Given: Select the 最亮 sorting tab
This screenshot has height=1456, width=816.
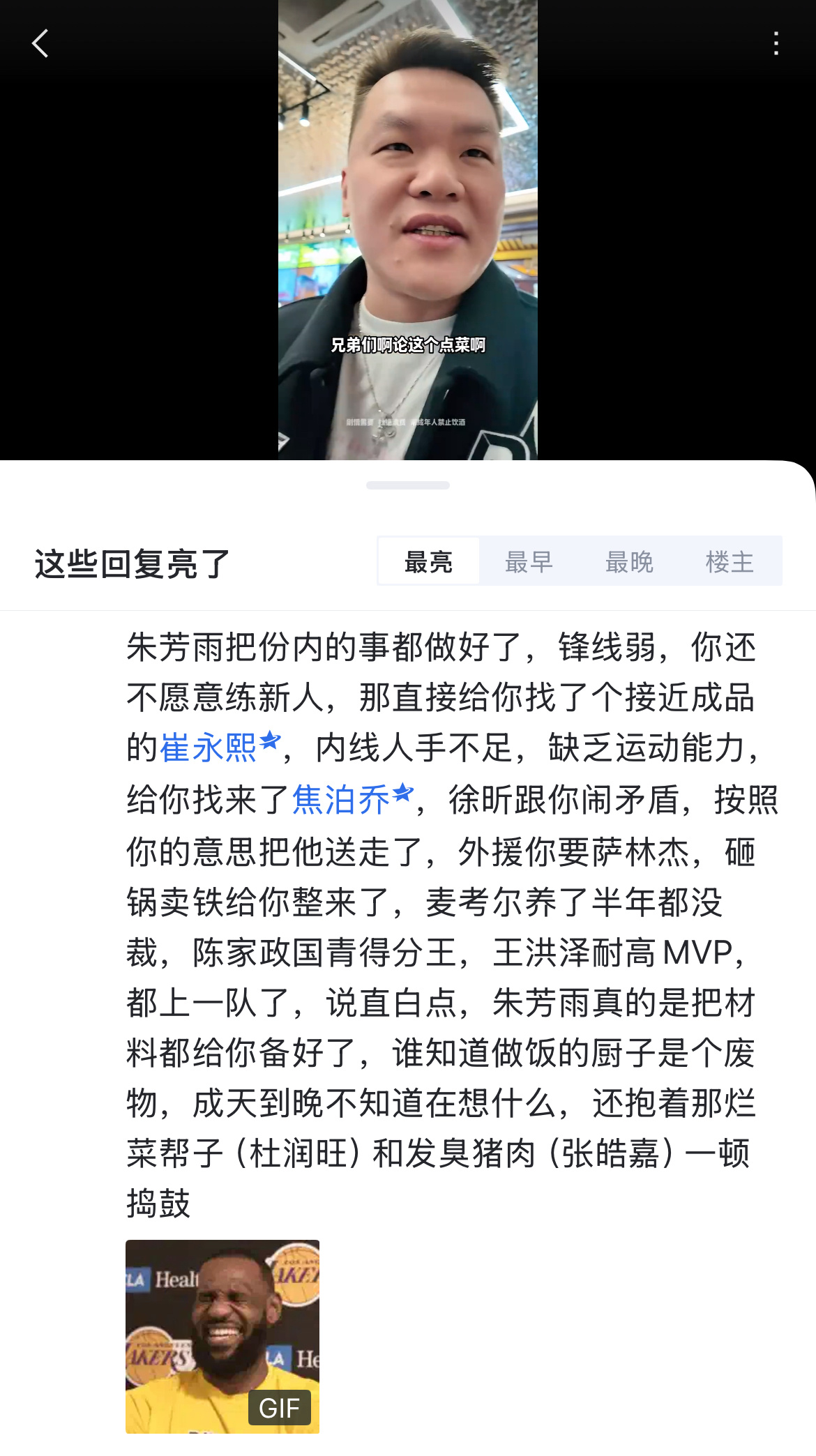Looking at the screenshot, I should pos(428,562).
